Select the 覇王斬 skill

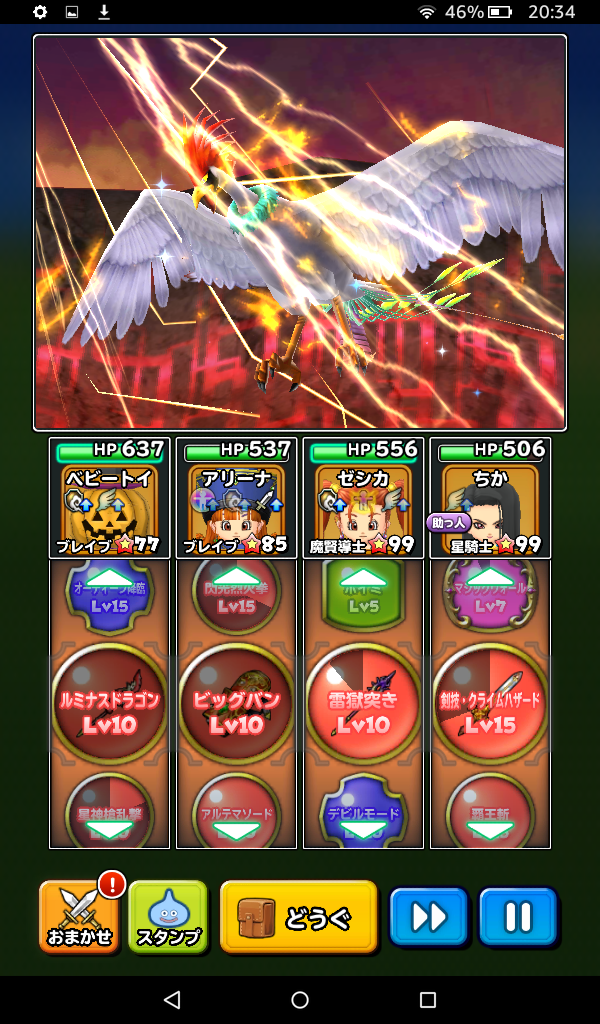(490, 812)
